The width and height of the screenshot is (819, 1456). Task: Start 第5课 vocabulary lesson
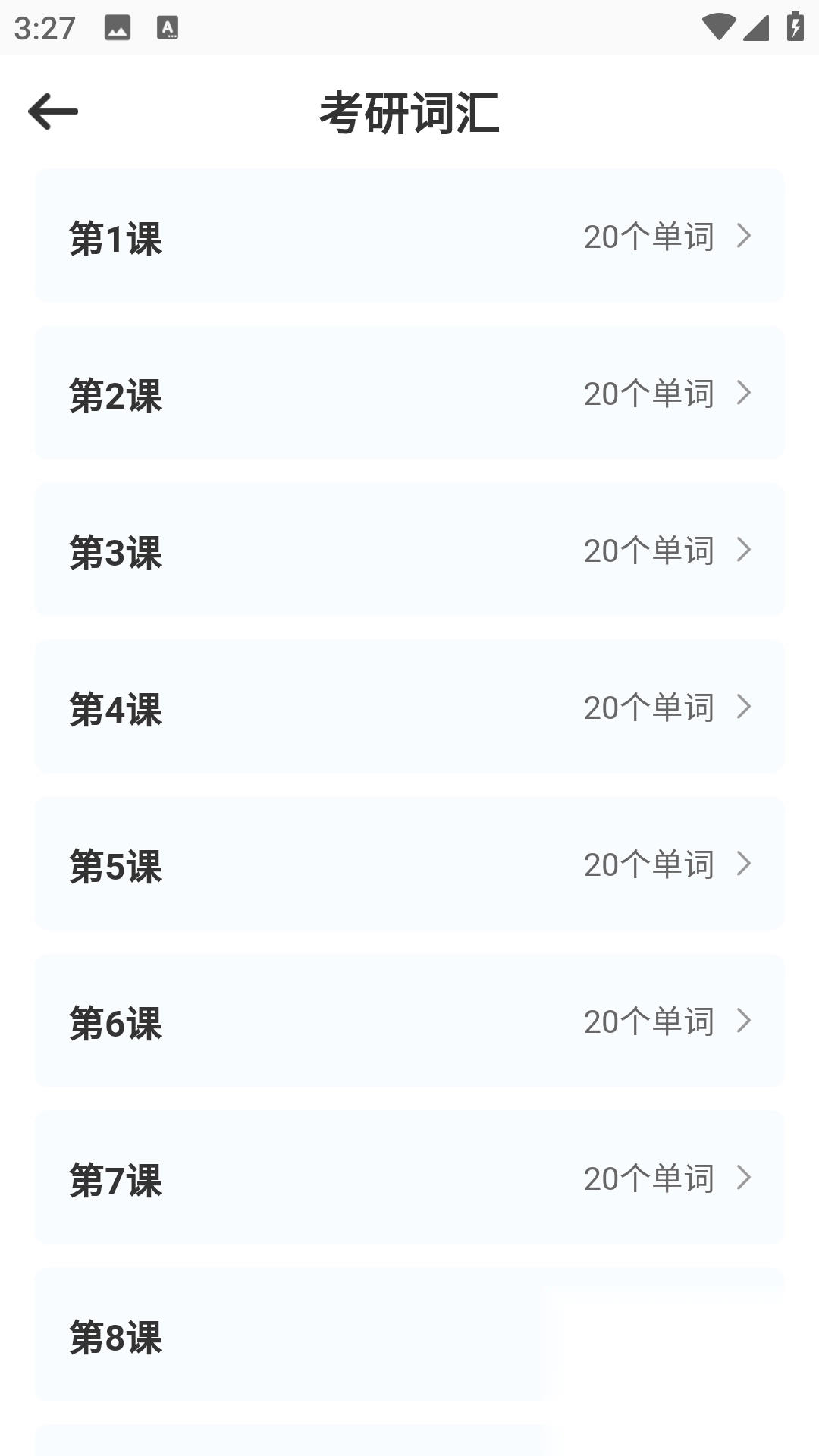coord(409,864)
